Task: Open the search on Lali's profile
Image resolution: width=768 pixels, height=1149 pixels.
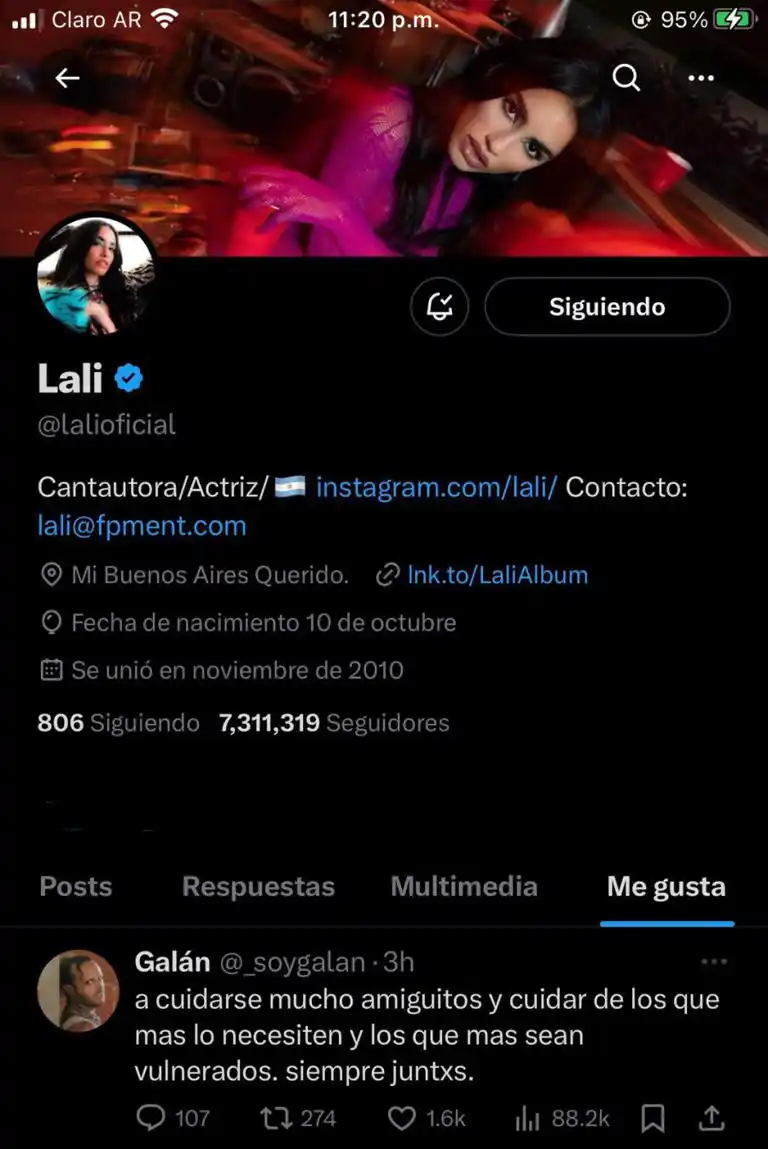Action: click(x=625, y=77)
